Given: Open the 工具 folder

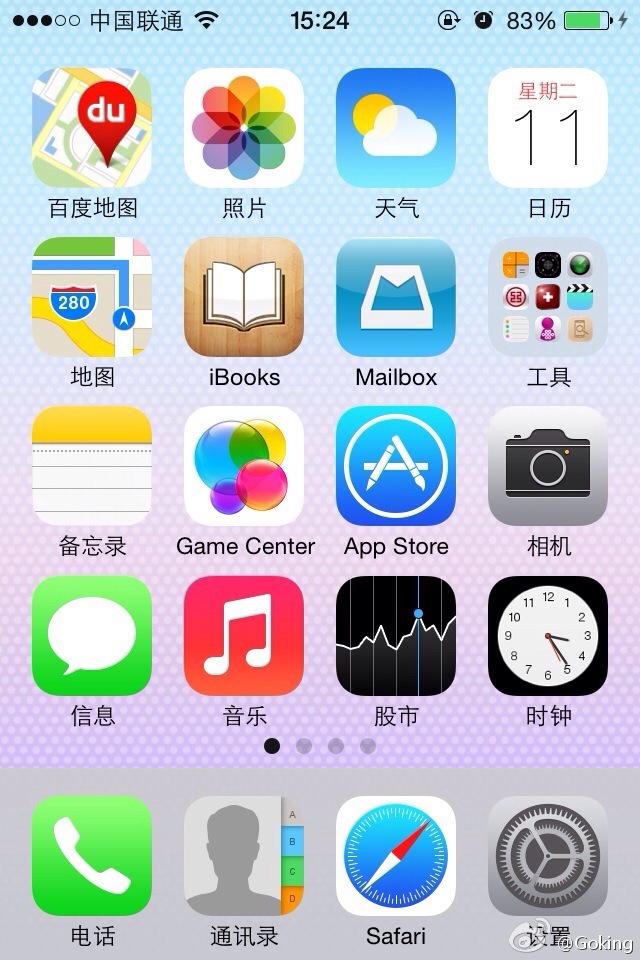Looking at the screenshot, I should tap(548, 297).
